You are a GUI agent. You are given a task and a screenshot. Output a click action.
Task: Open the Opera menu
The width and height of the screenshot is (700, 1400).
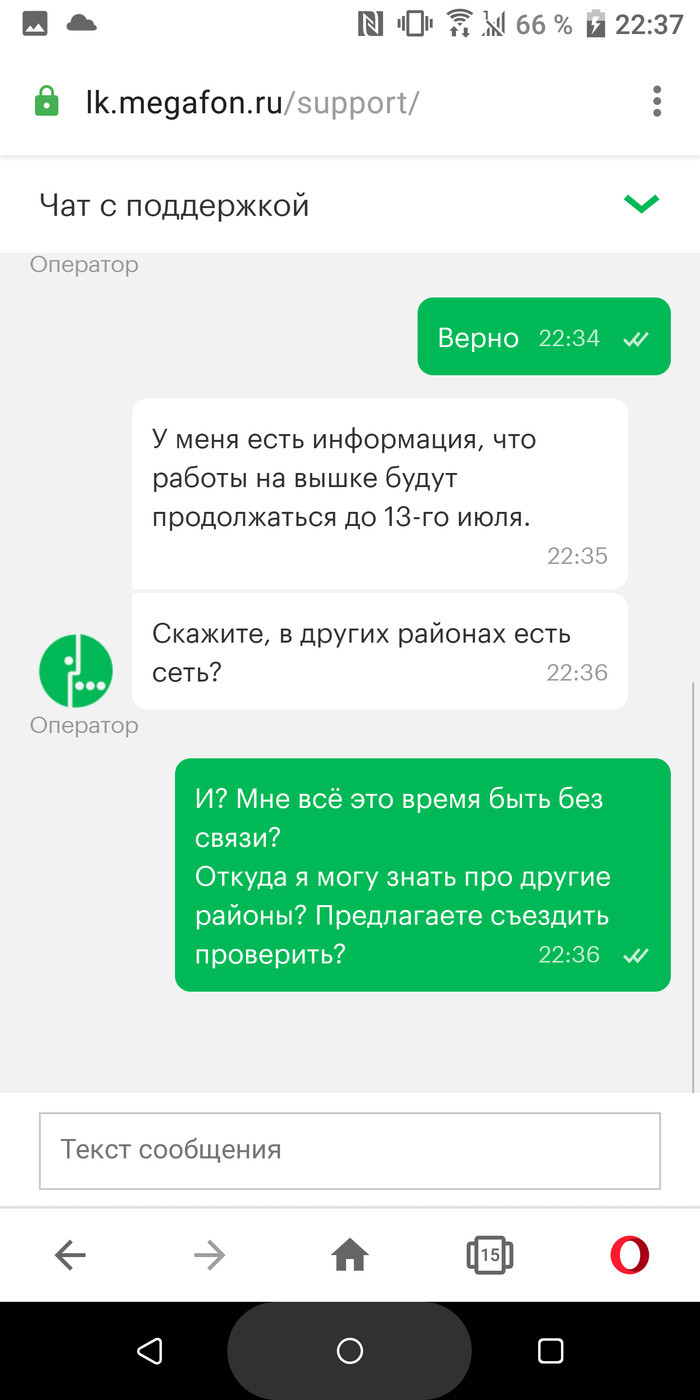point(630,1254)
